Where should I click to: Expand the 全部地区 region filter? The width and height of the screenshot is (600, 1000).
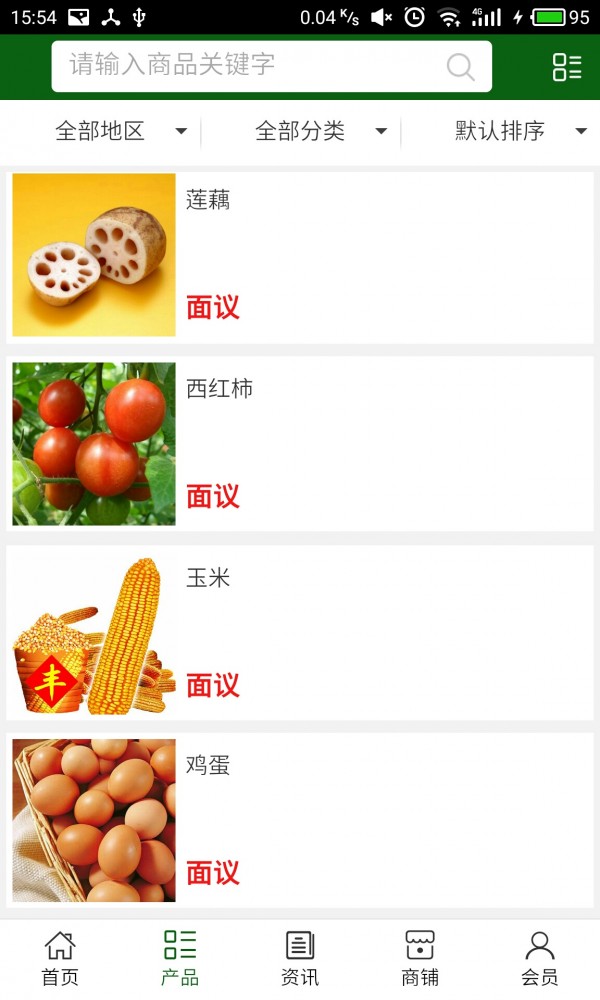[x=120, y=131]
